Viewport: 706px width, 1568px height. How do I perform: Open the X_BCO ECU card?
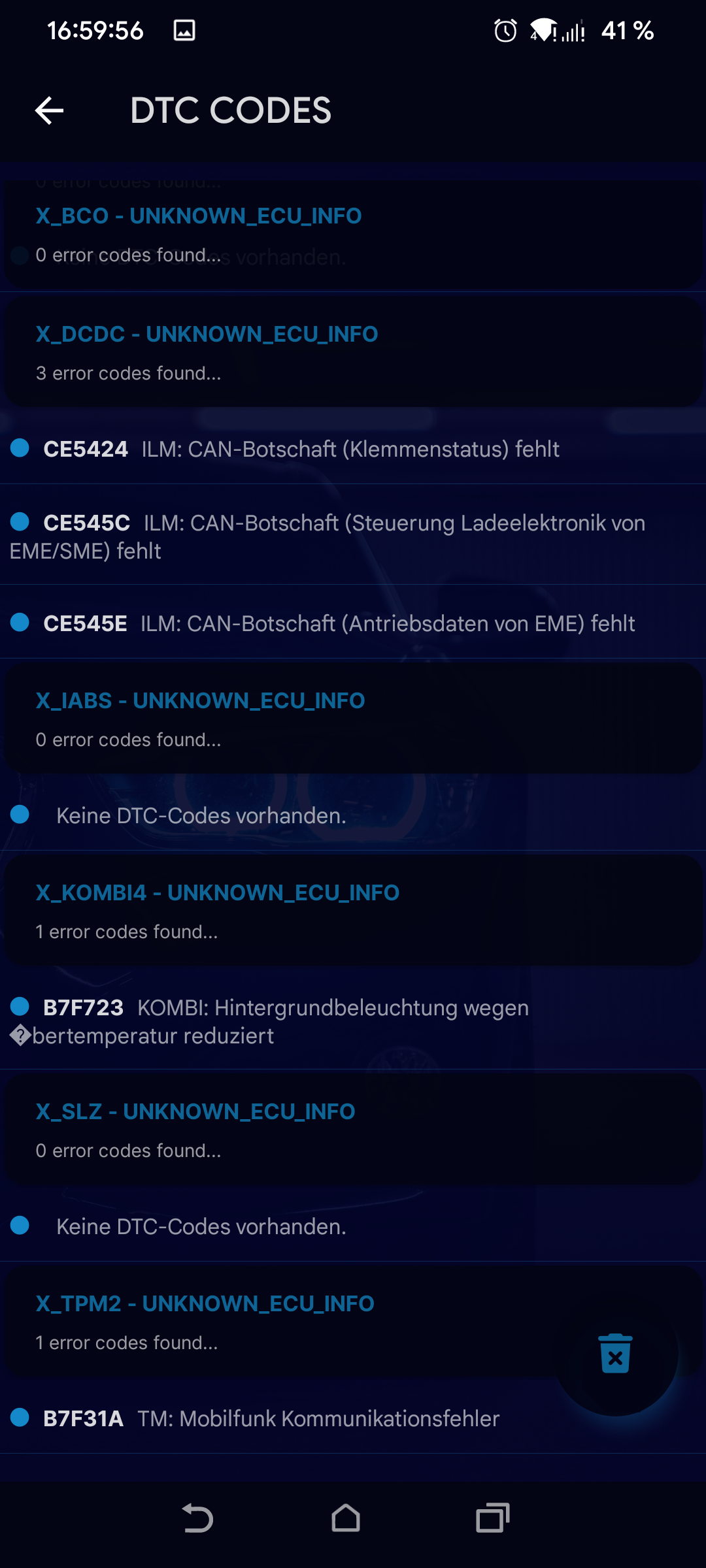click(x=353, y=234)
